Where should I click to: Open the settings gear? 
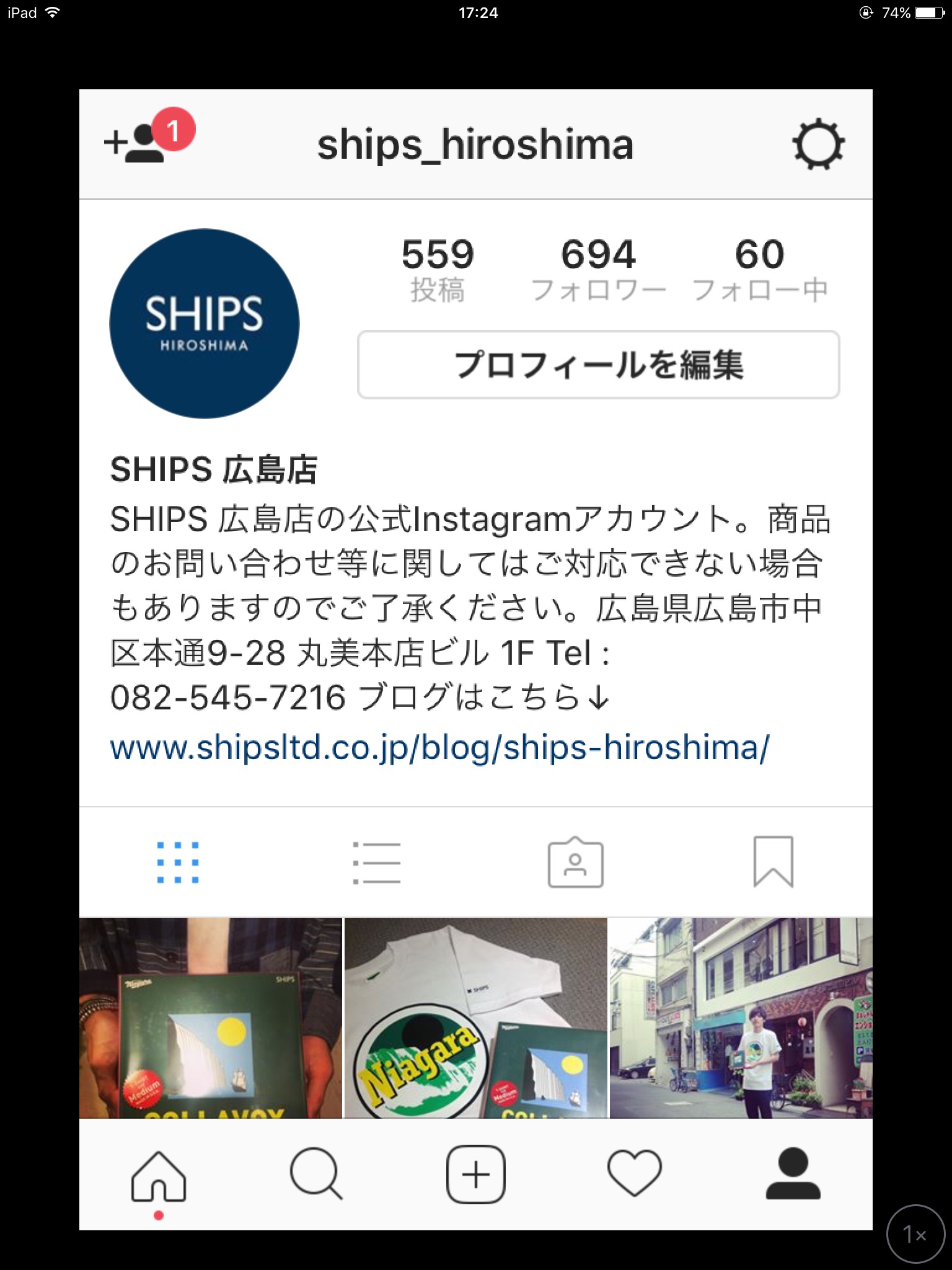tap(818, 144)
